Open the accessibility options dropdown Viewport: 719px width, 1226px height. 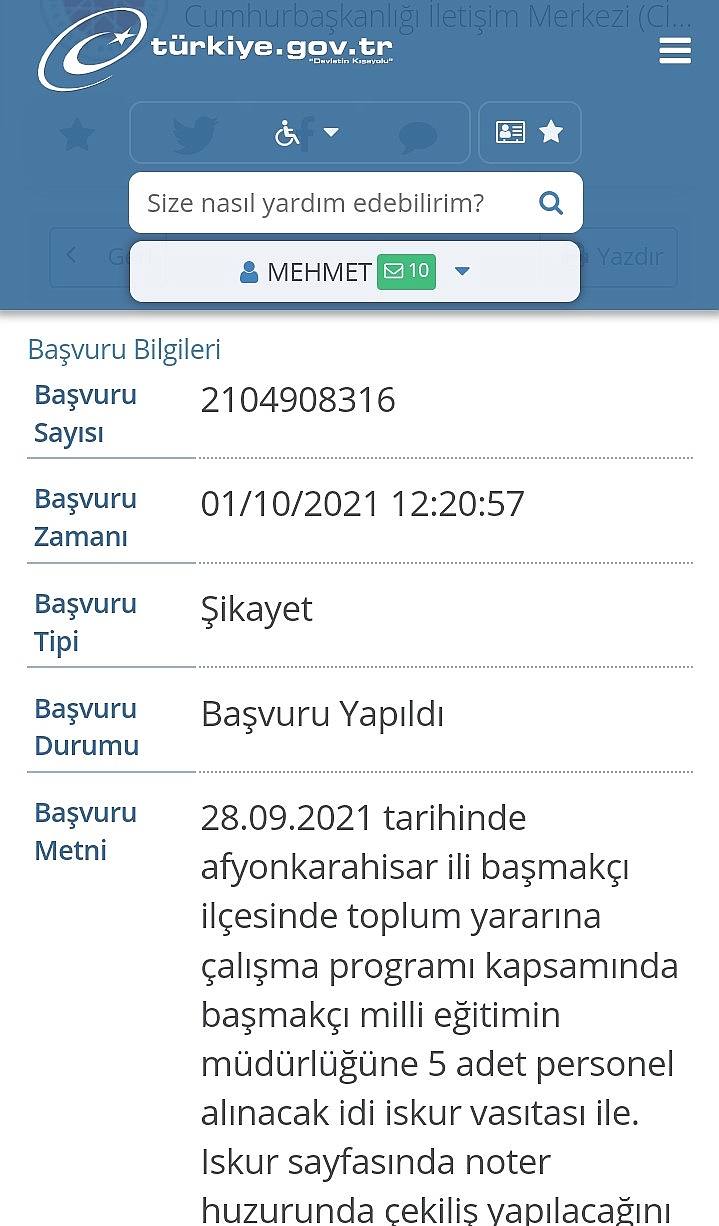click(x=305, y=133)
